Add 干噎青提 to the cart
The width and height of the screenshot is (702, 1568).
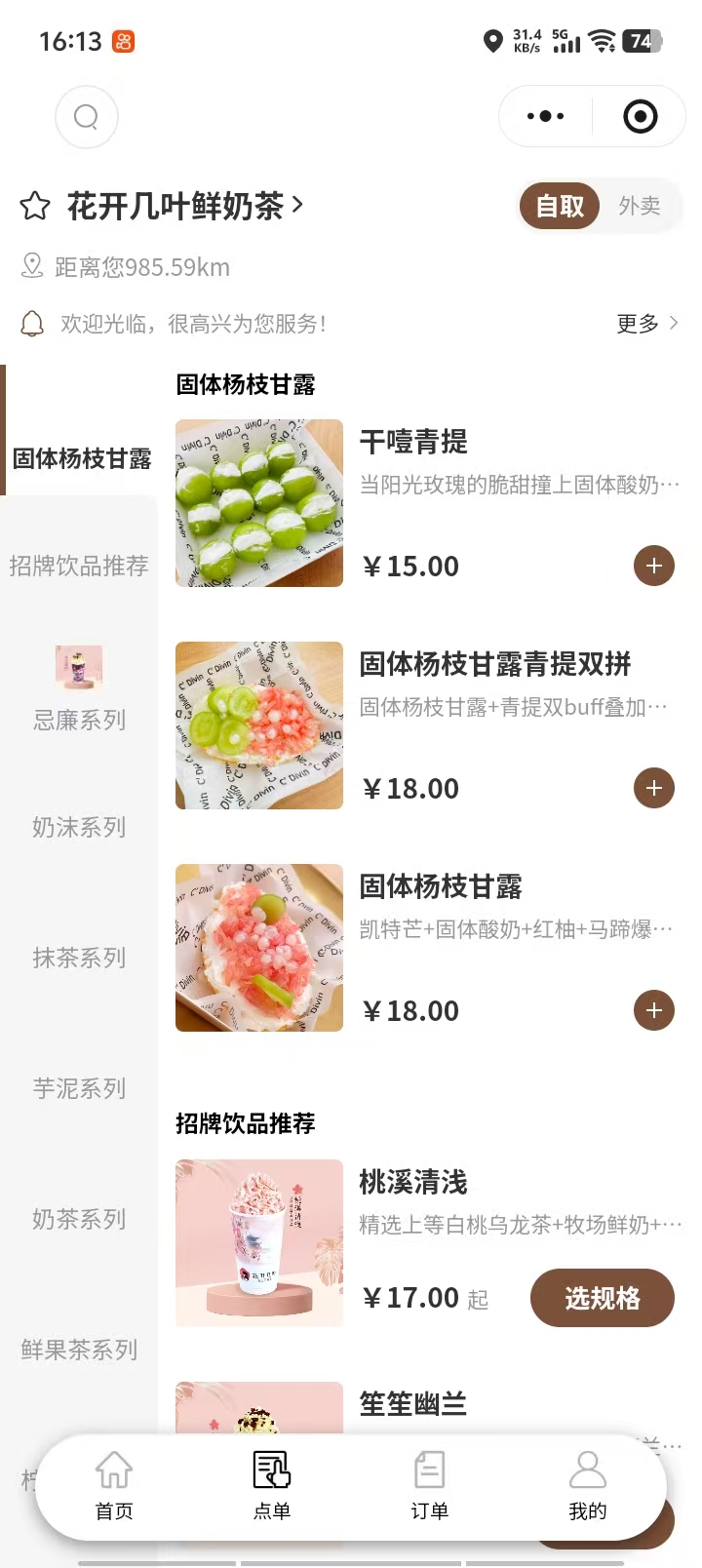click(x=654, y=566)
